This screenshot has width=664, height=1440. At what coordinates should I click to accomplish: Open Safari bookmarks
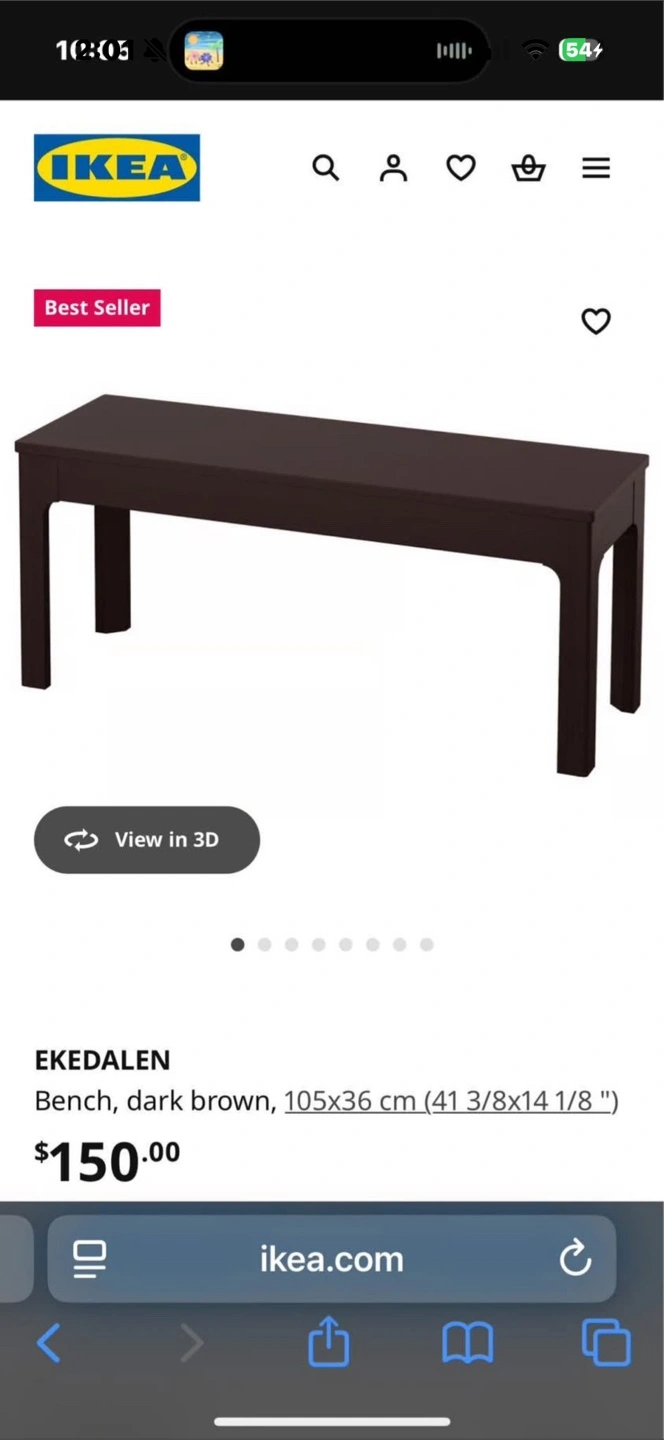(467, 1343)
